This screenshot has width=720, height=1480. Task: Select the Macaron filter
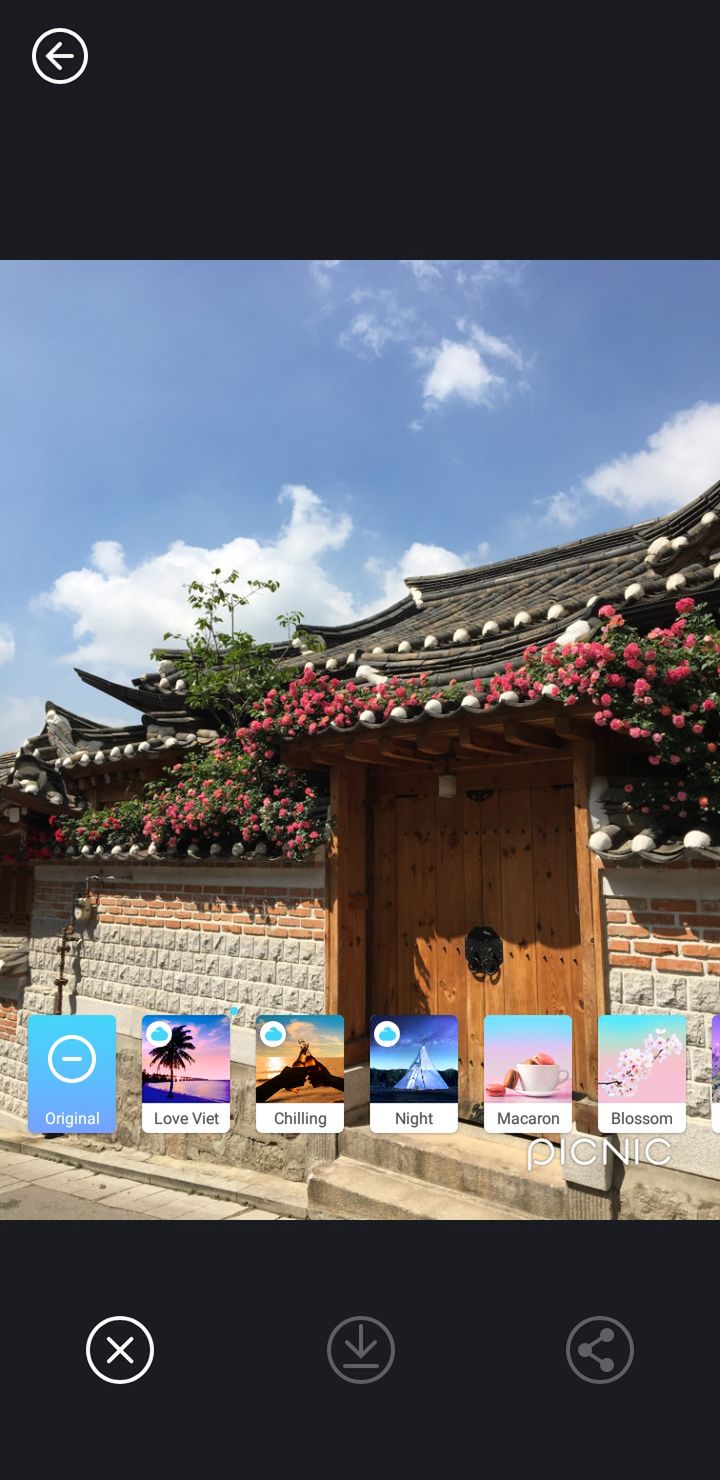pos(528,1074)
